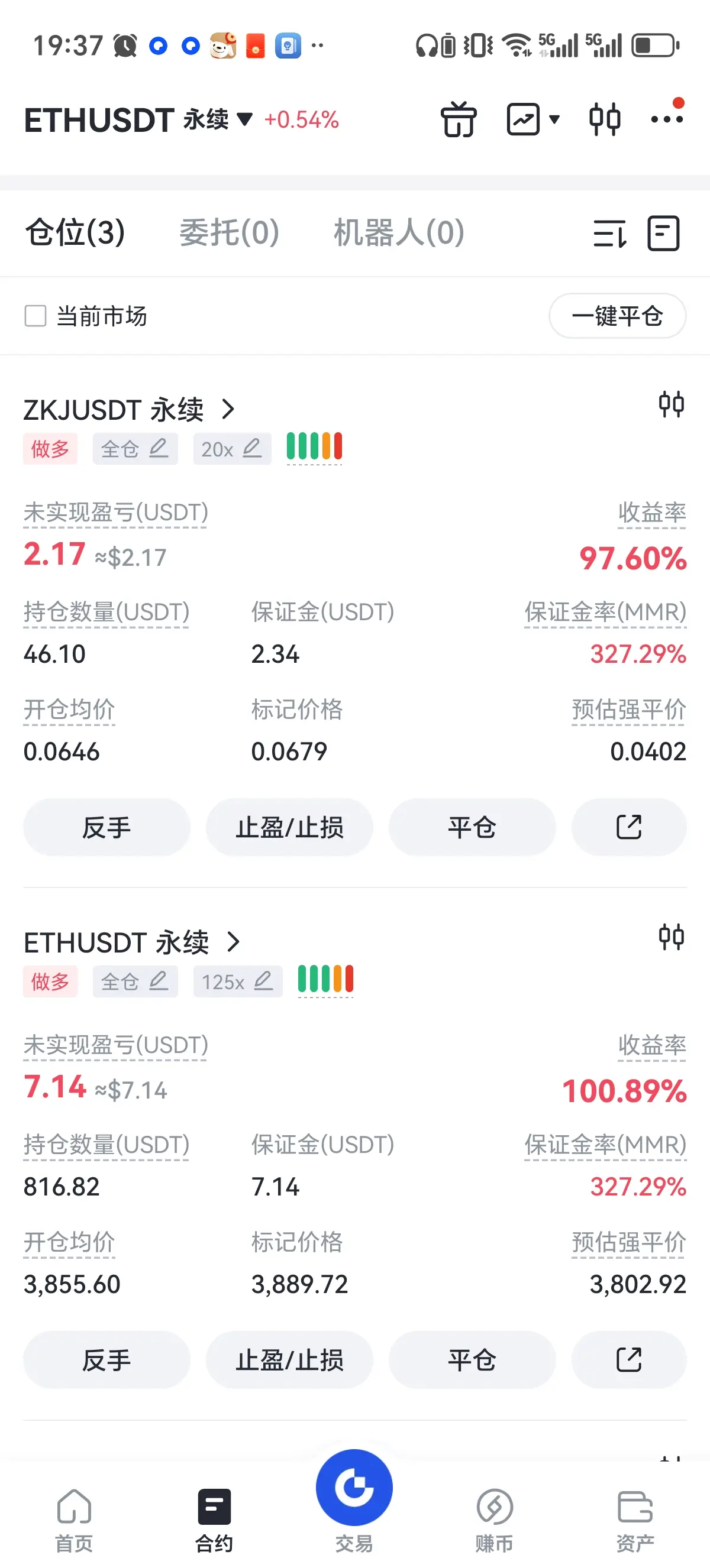Tap 平仓 for the ETHUSDT position
This screenshot has width=710, height=1568.
coord(472,1359)
